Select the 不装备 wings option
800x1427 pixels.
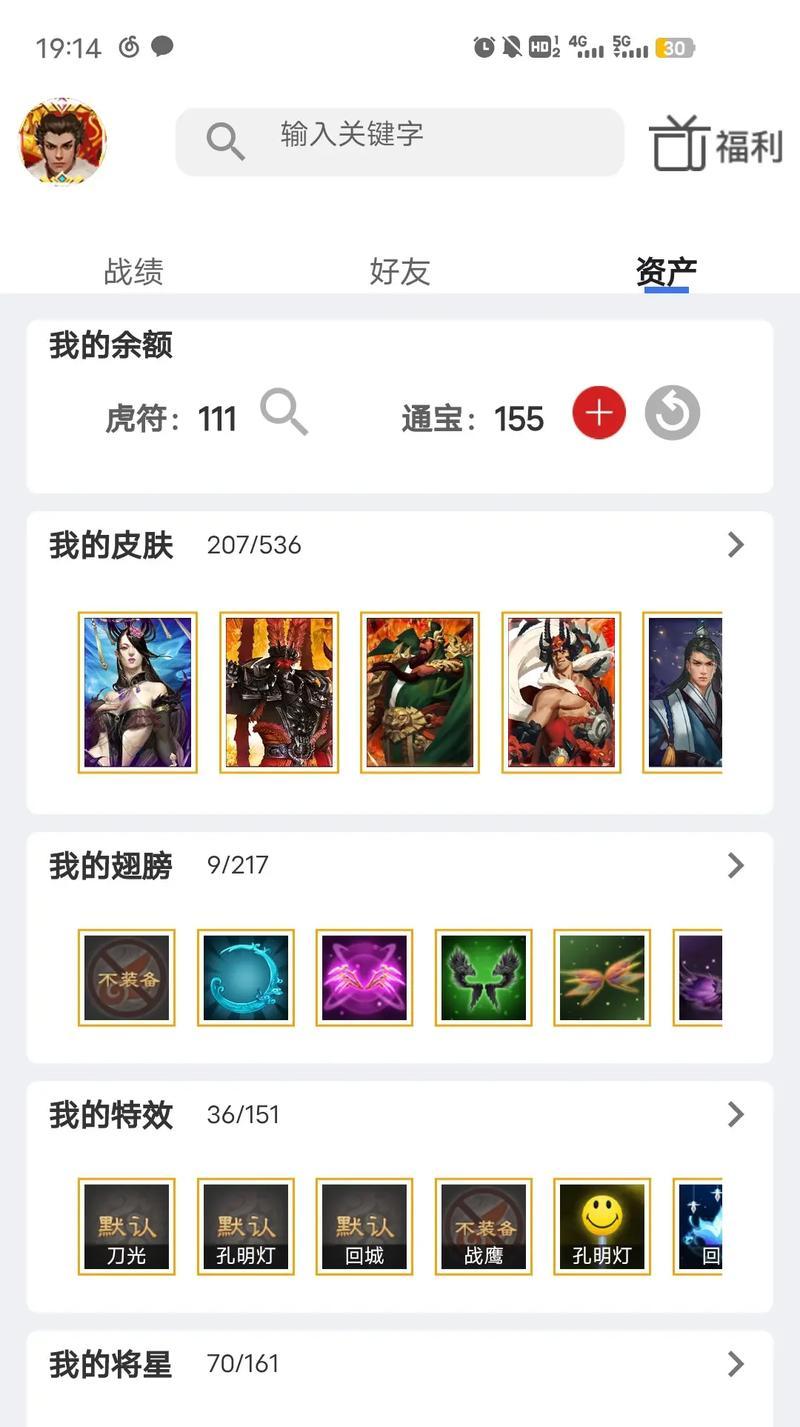point(127,977)
